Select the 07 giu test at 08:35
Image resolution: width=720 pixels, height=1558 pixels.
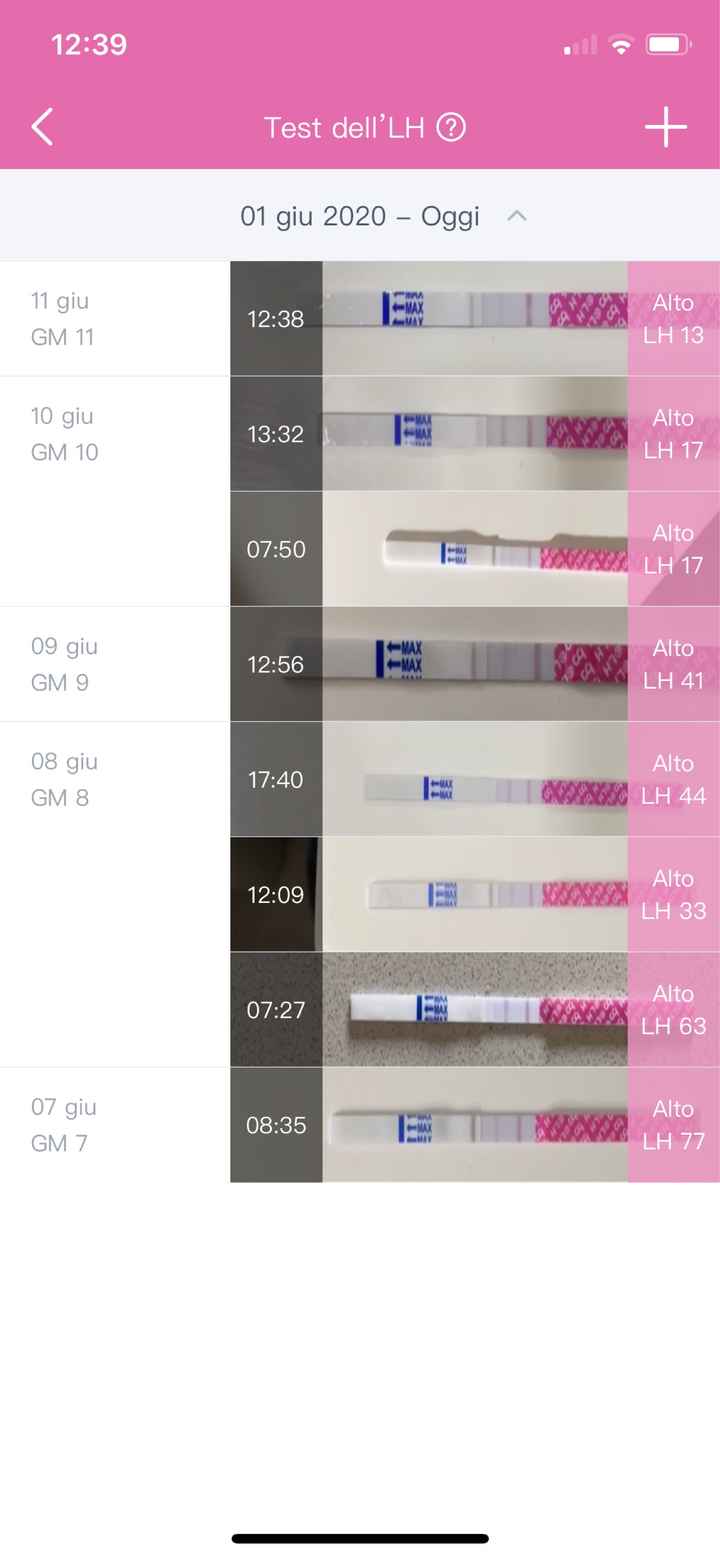[x=475, y=1125]
